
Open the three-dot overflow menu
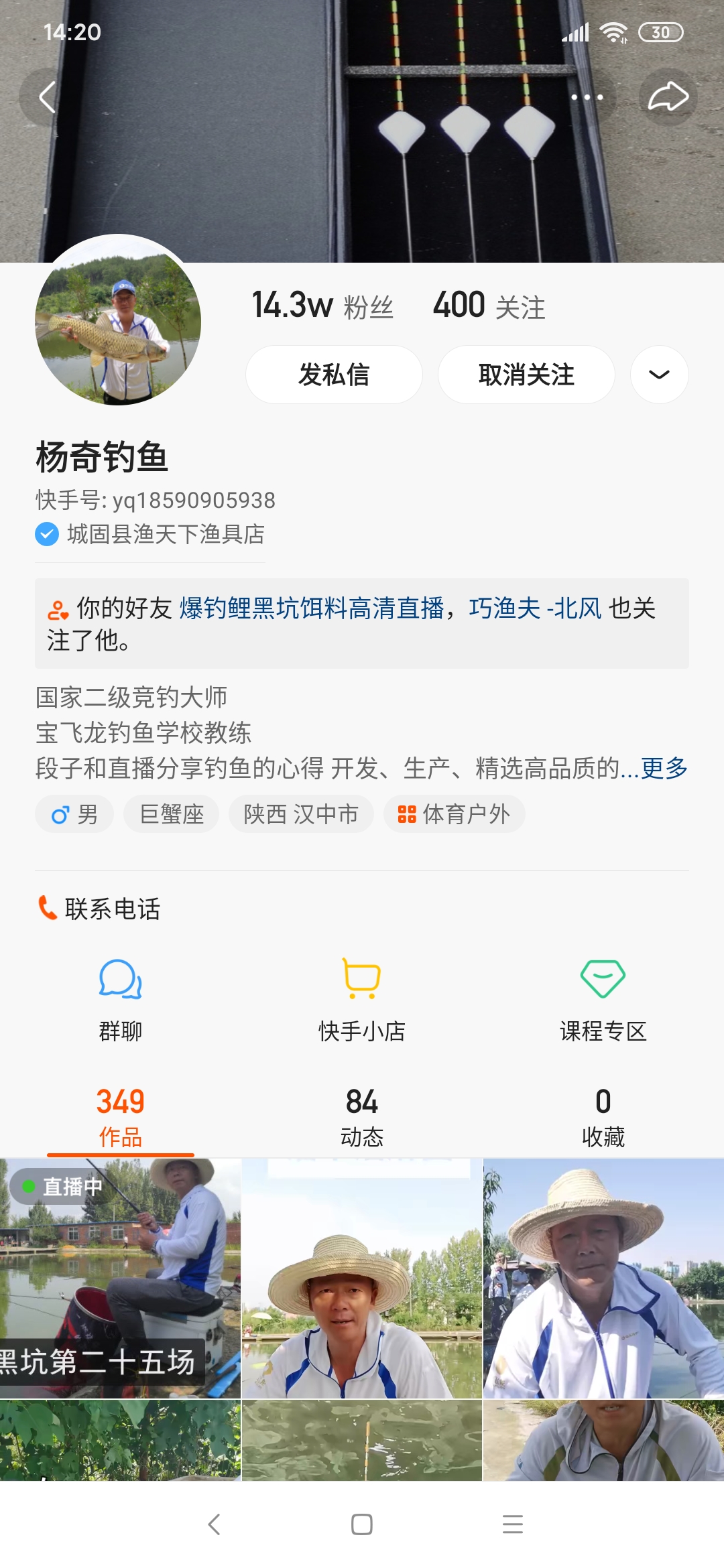(587, 97)
